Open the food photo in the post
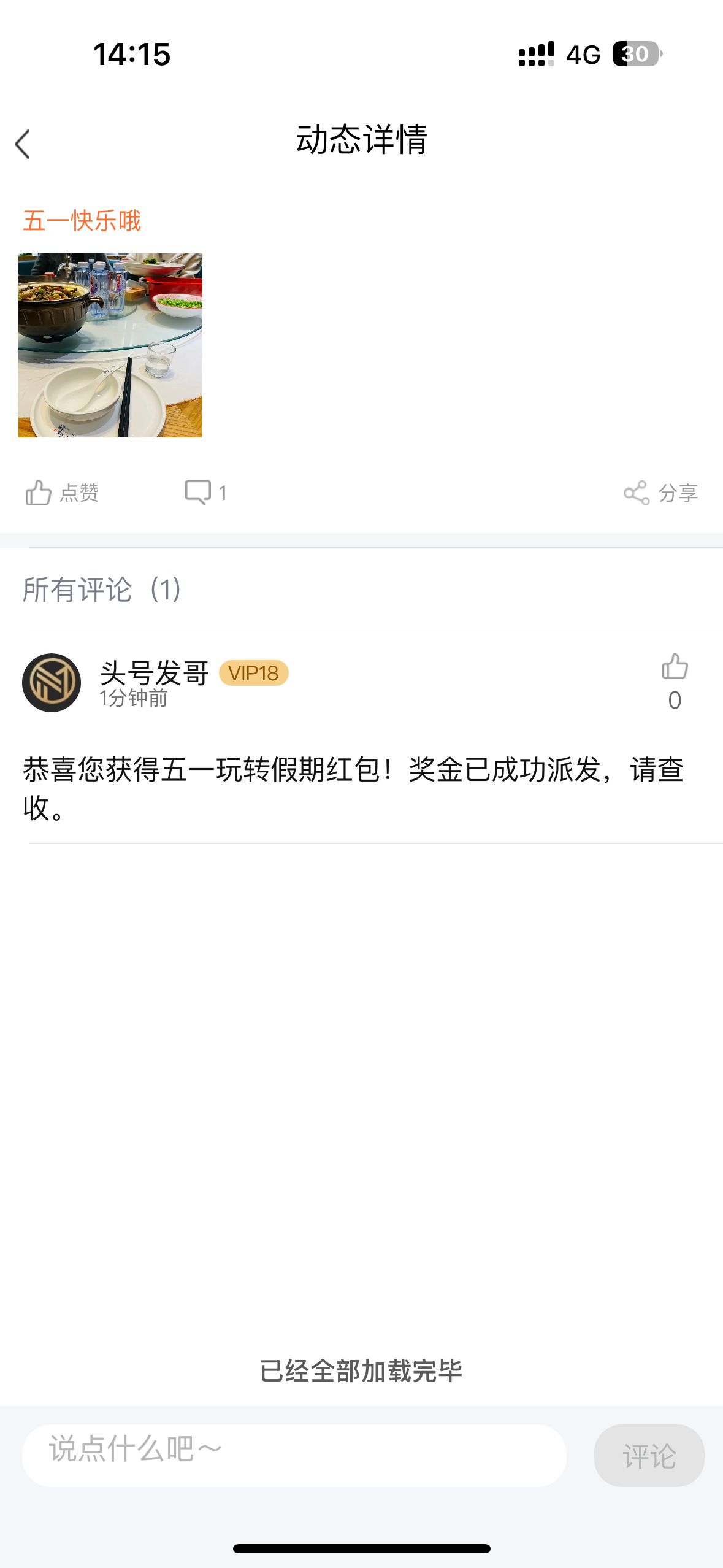 coord(110,345)
